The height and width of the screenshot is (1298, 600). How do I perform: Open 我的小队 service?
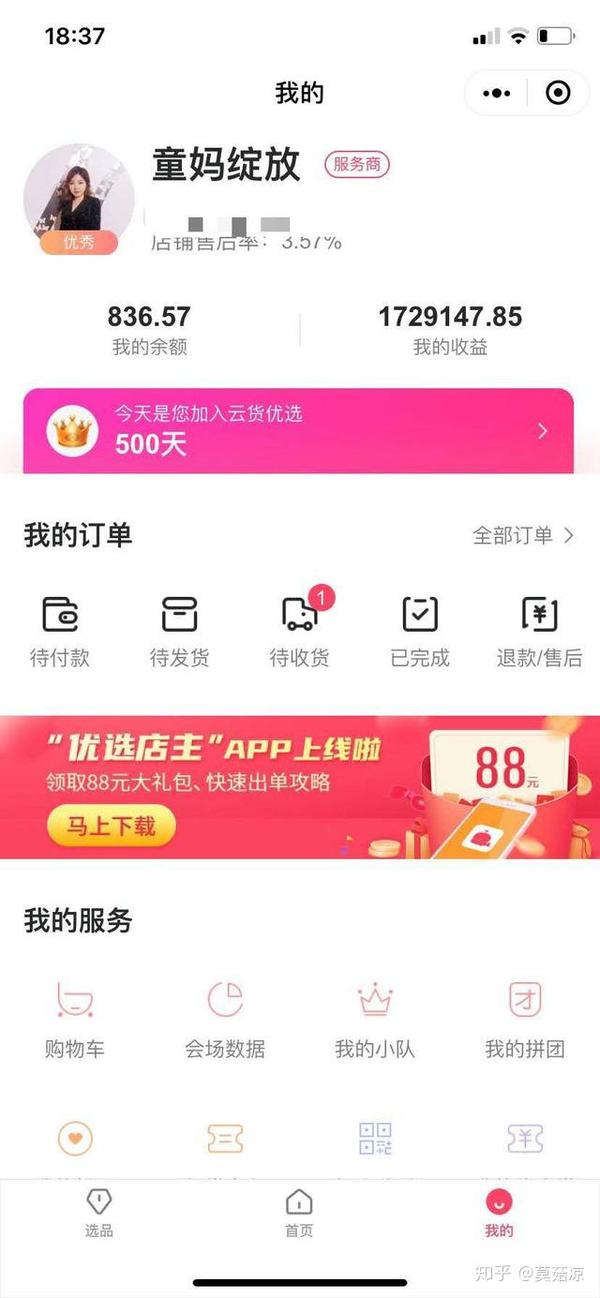(x=375, y=1019)
